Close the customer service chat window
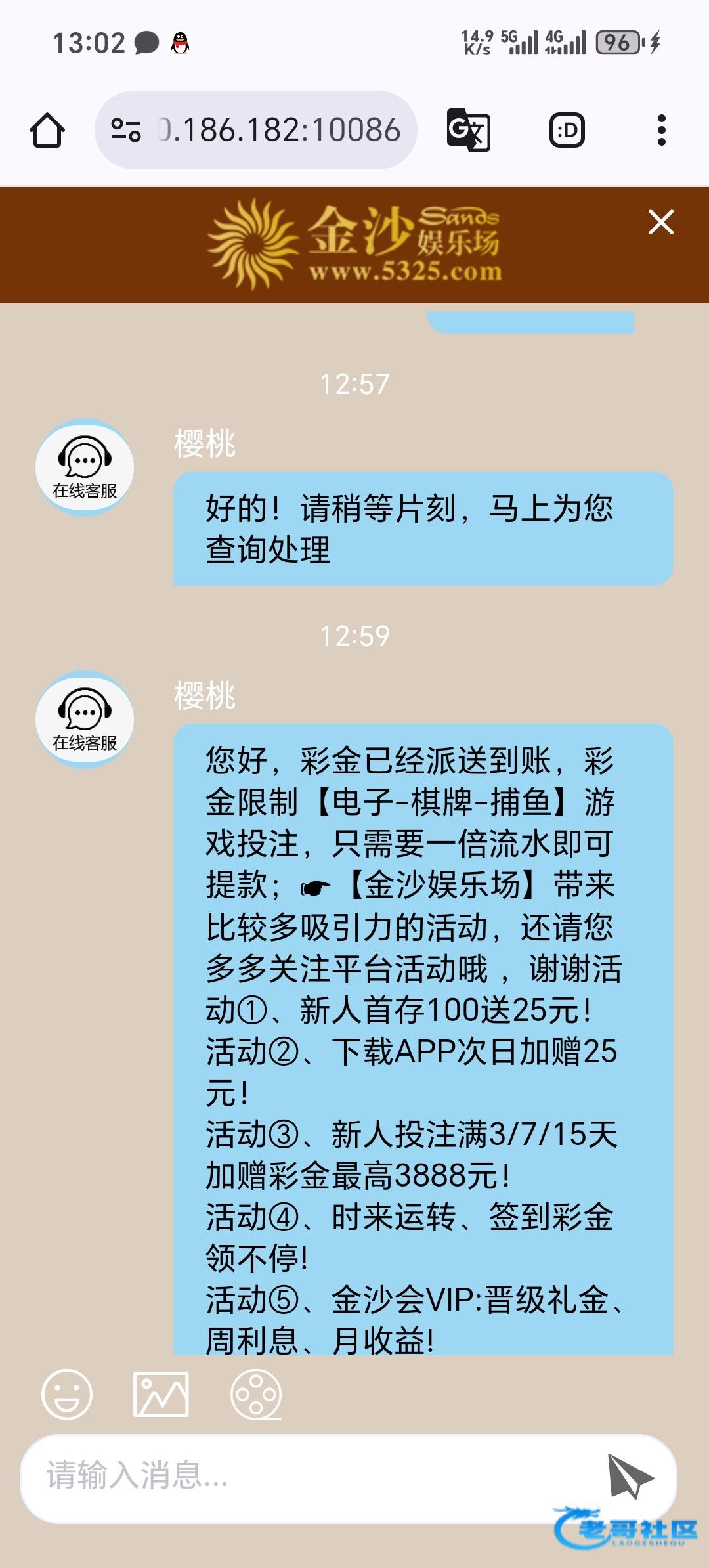 pyautogui.click(x=660, y=222)
